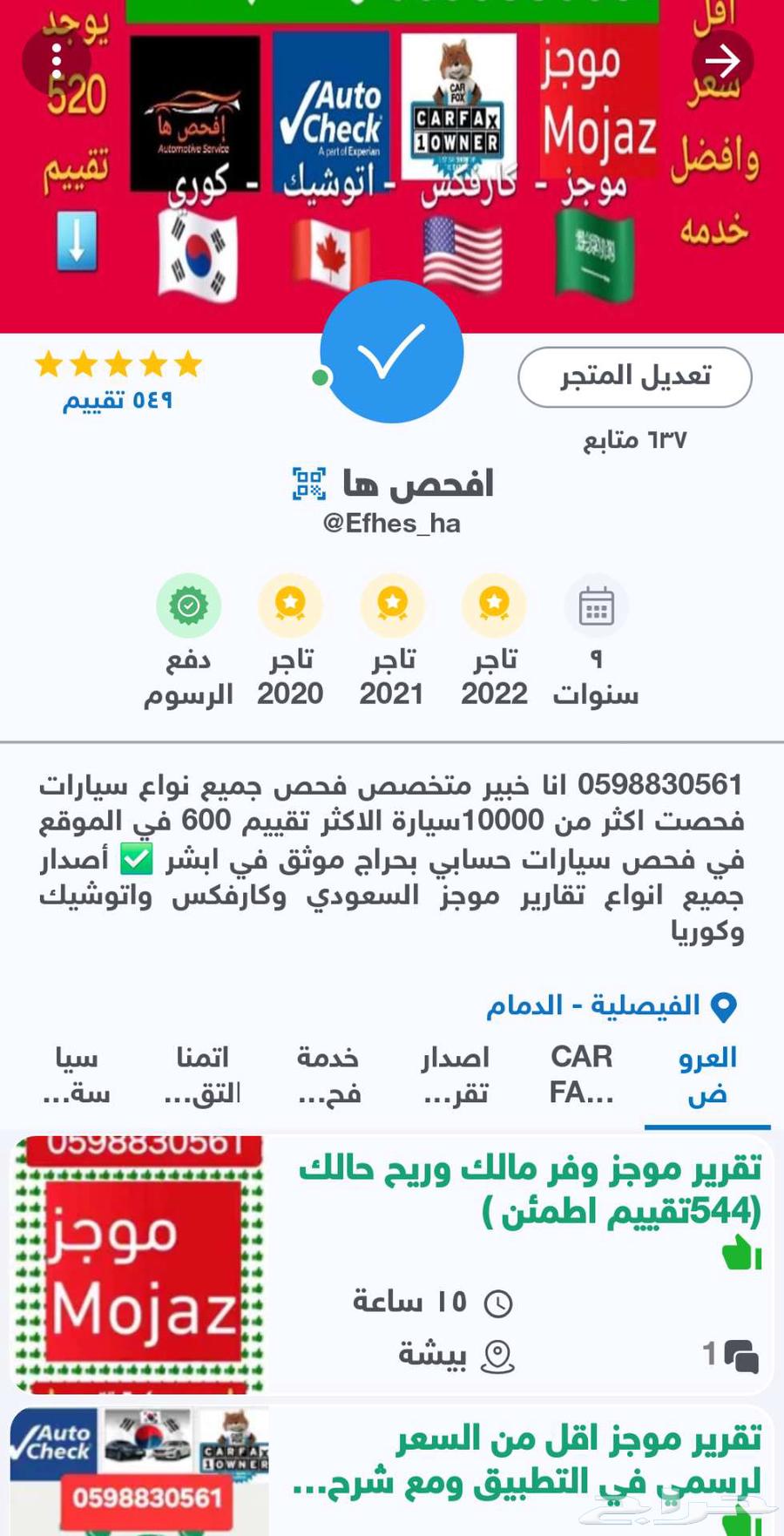Open the الفيصلية - الدمام location link

[612, 1005]
